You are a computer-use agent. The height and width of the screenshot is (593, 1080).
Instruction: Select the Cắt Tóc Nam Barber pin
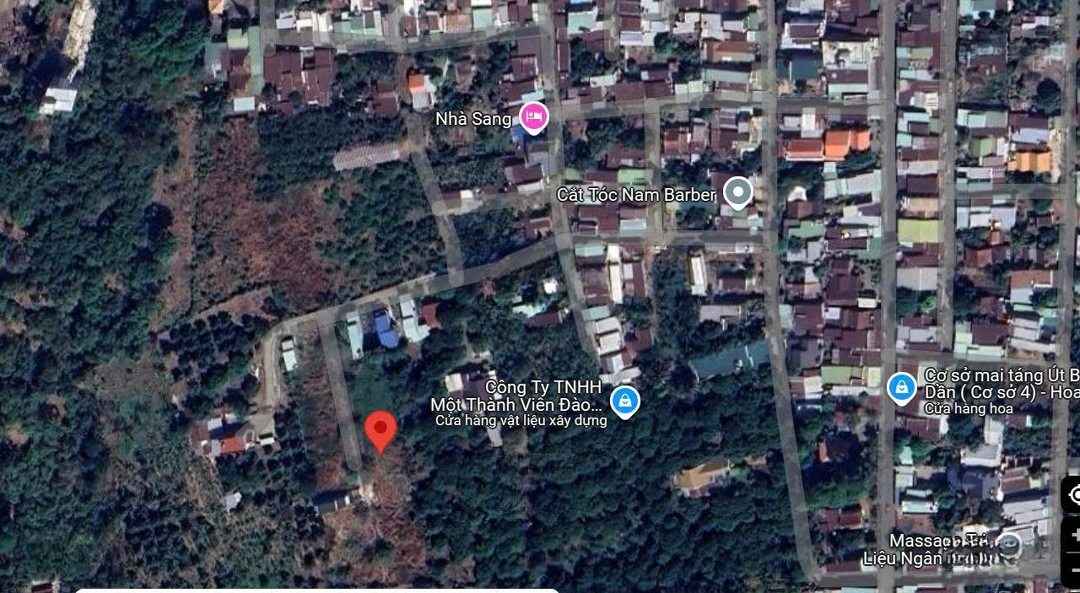tap(738, 191)
